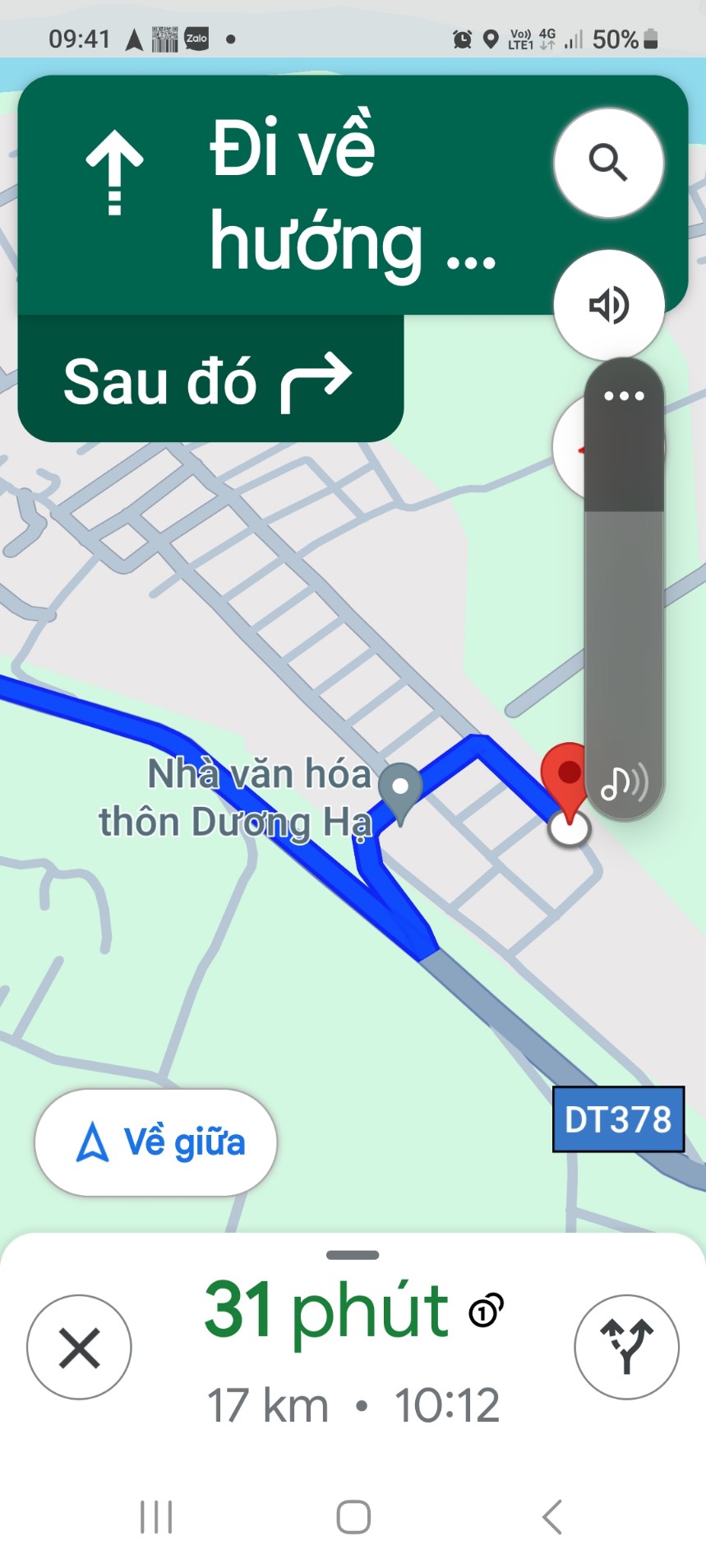
Task: Tap the Sau đó next turn card
Action: pyautogui.click(x=210, y=380)
